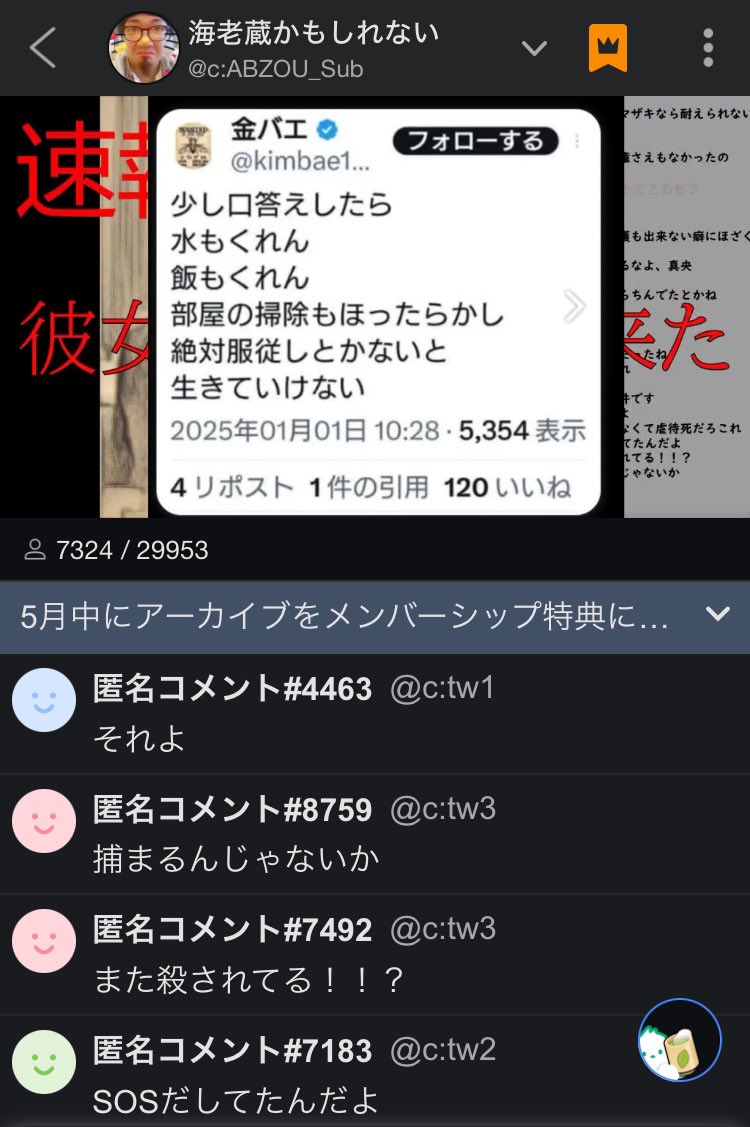This screenshot has width=750, height=1127.
Task: Tap the orange membership crown icon
Action: 608,48
